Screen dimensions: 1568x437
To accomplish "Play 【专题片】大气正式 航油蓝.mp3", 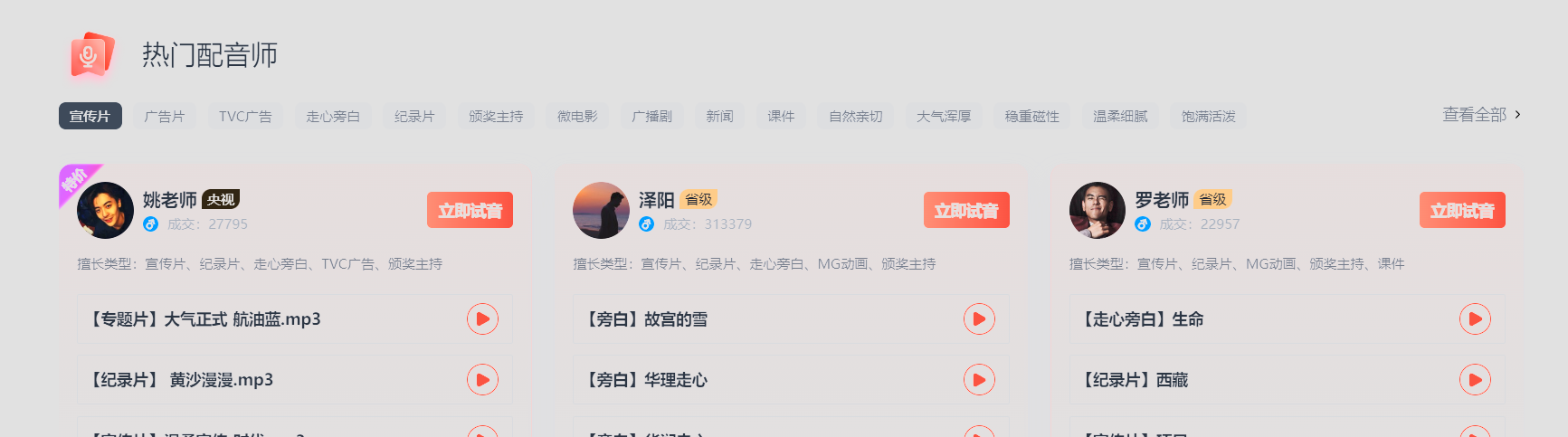I will click(482, 319).
